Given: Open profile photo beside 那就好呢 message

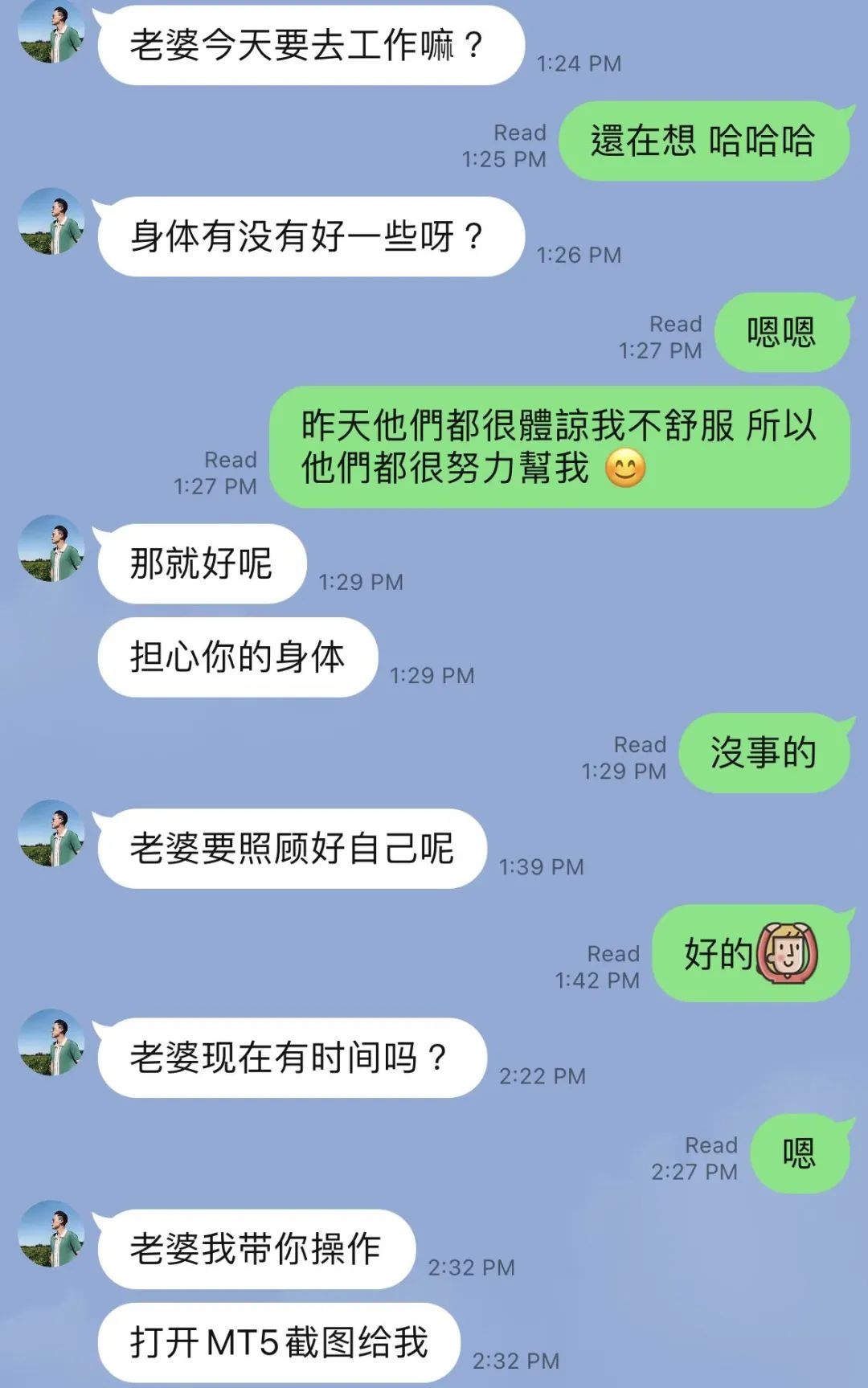Looking at the screenshot, I should click(51, 548).
